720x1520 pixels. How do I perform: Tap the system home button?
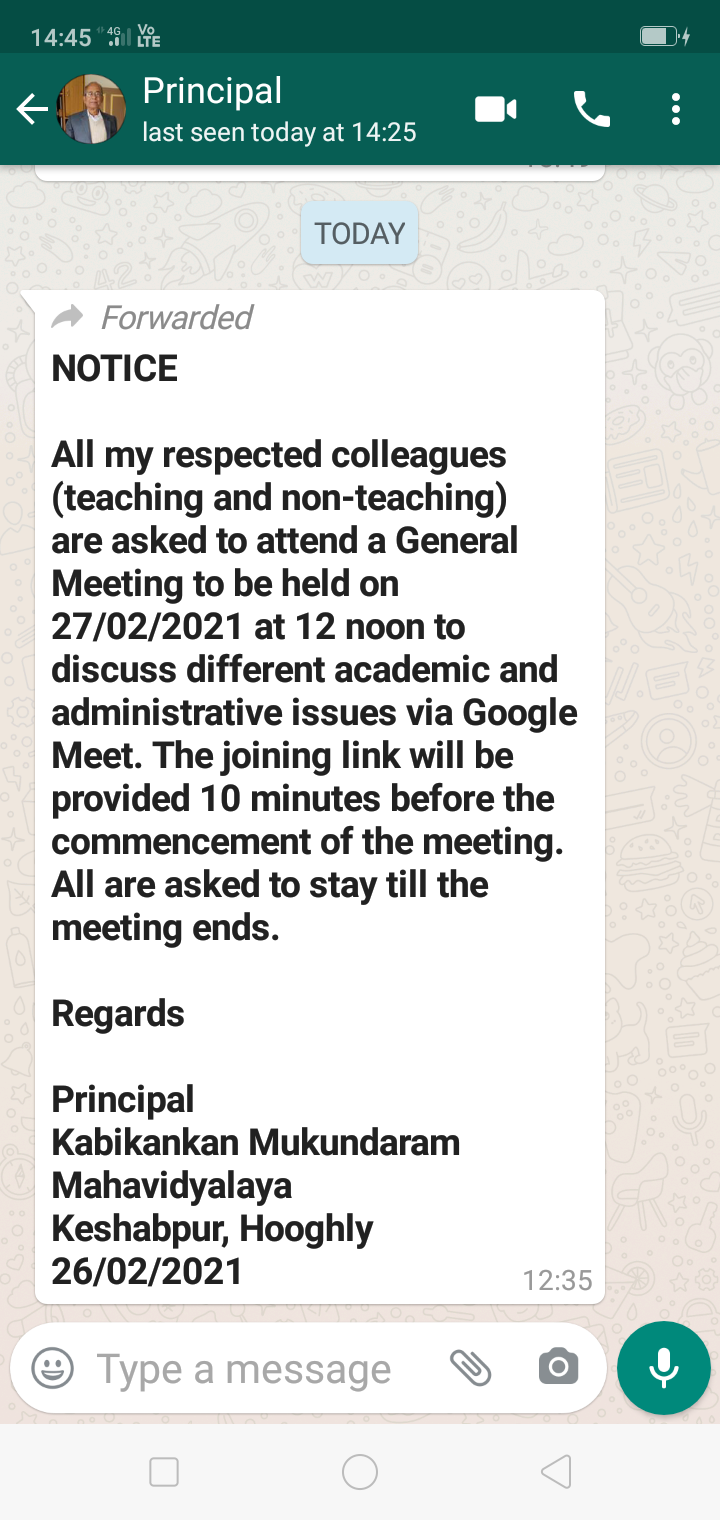coord(360,1472)
